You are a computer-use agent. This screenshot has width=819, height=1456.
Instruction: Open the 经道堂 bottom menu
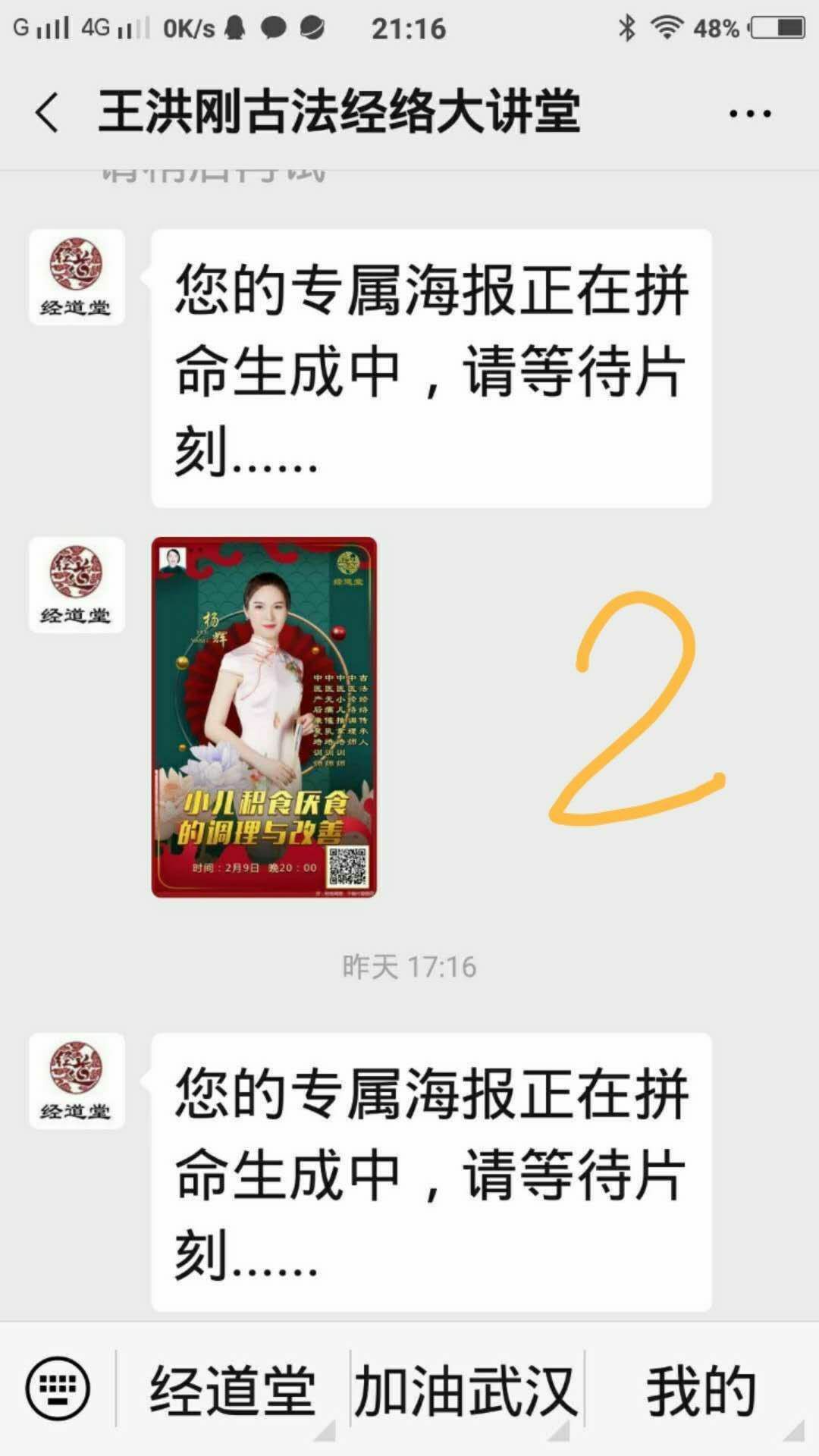[232, 1391]
